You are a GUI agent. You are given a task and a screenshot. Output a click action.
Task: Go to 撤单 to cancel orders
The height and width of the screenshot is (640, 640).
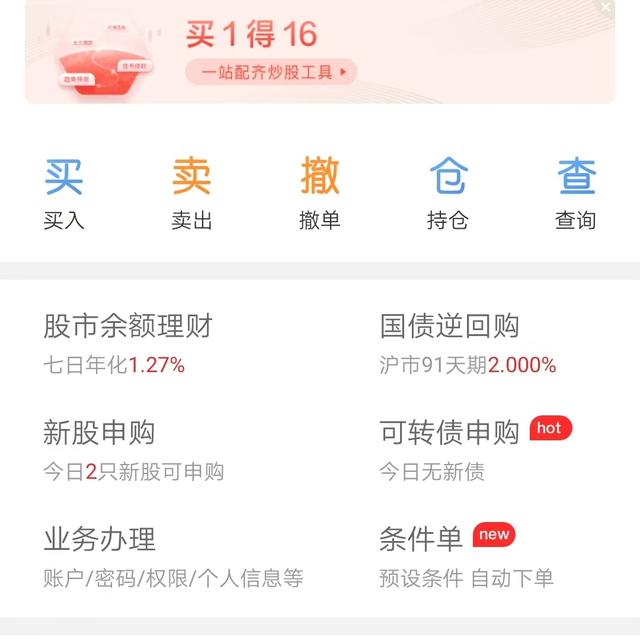pos(320,193)
